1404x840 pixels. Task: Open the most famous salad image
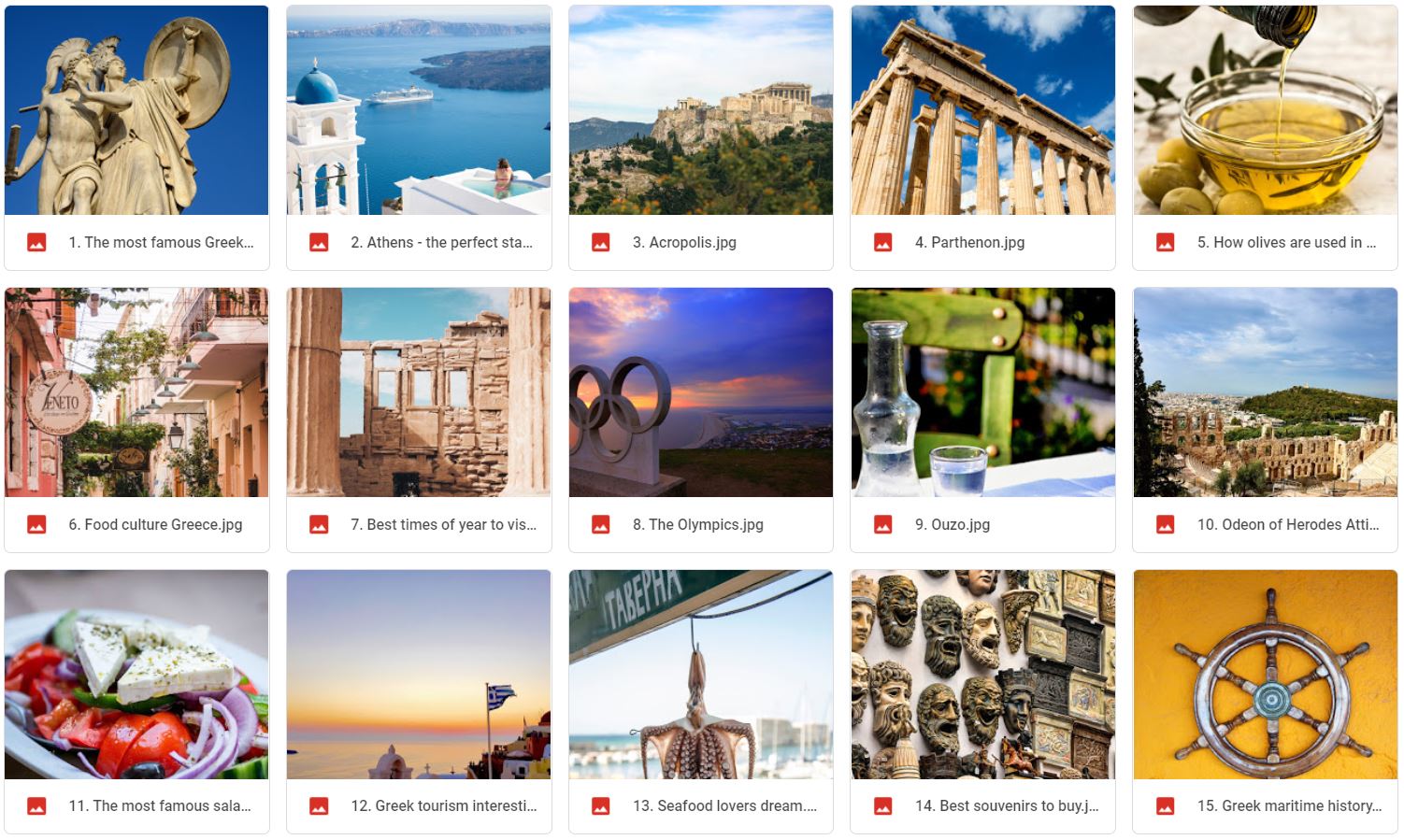pos(136,676)
